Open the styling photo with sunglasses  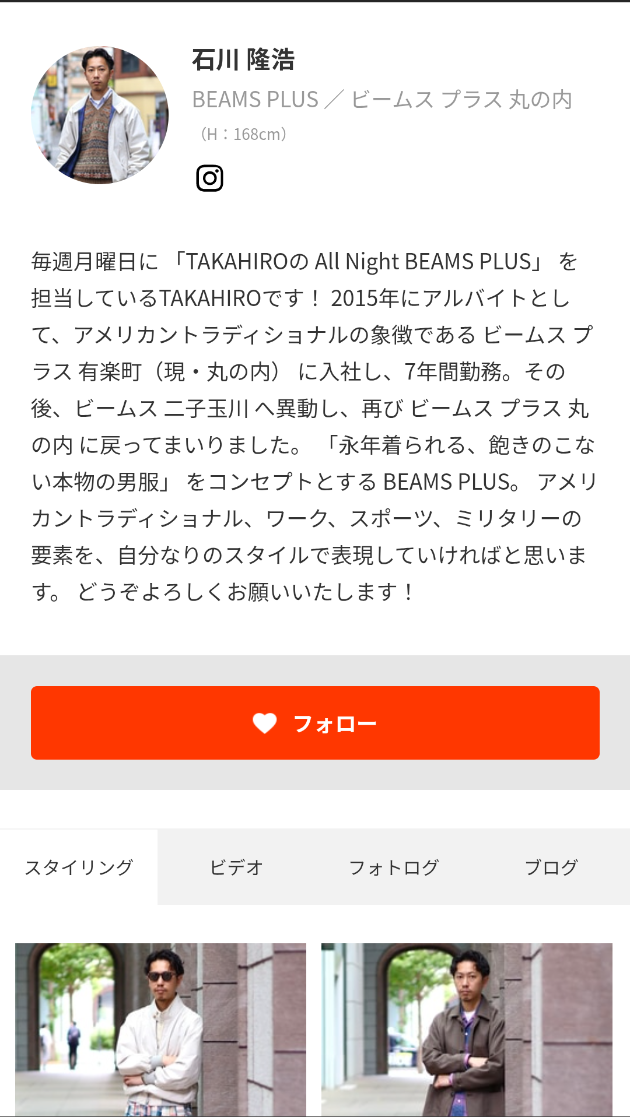point(160,1030)
